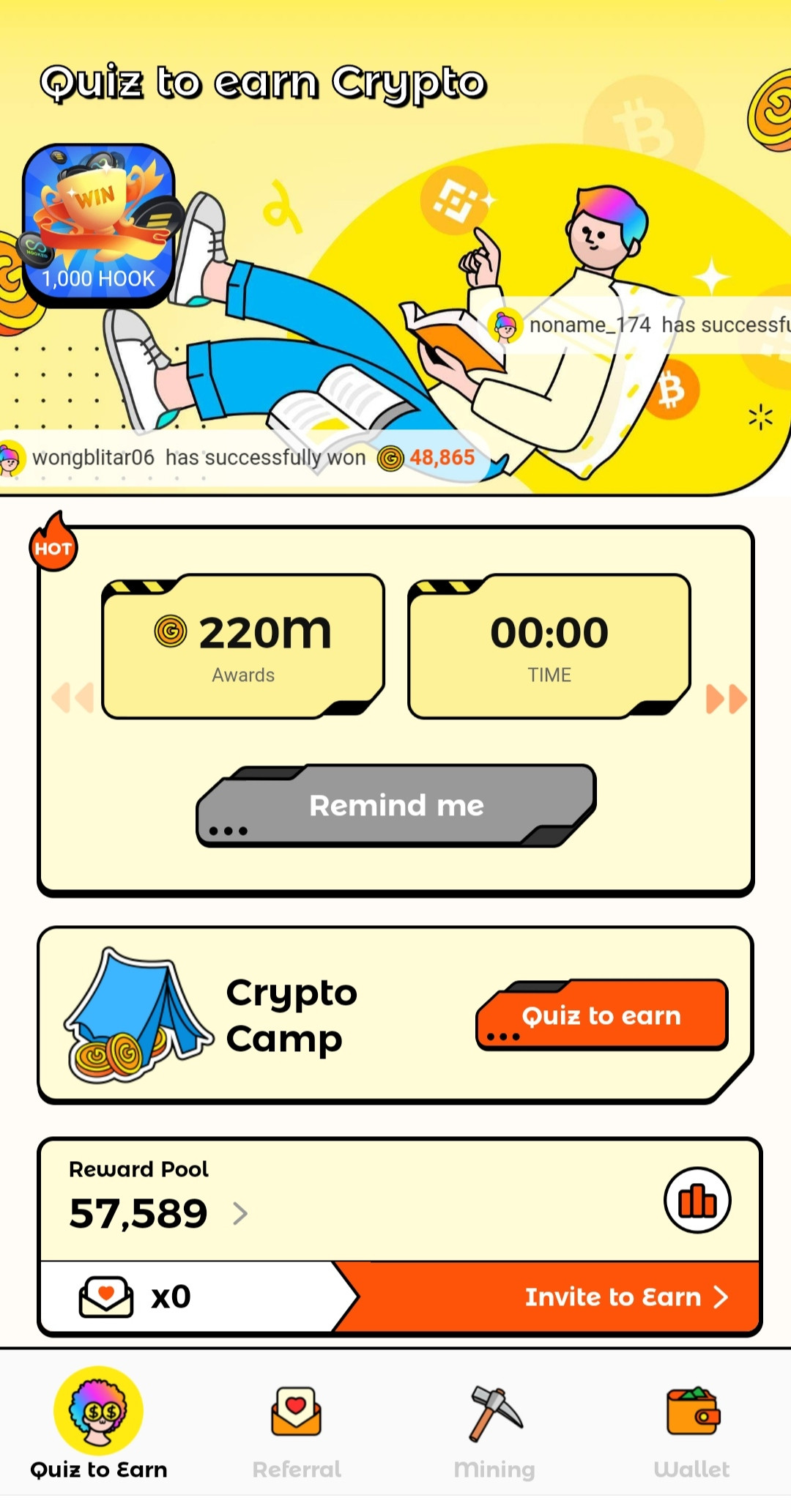Tap the Remind me button
Viewport: 791px width, 1512px height.
pyautogui.click(x=396, y=806)
